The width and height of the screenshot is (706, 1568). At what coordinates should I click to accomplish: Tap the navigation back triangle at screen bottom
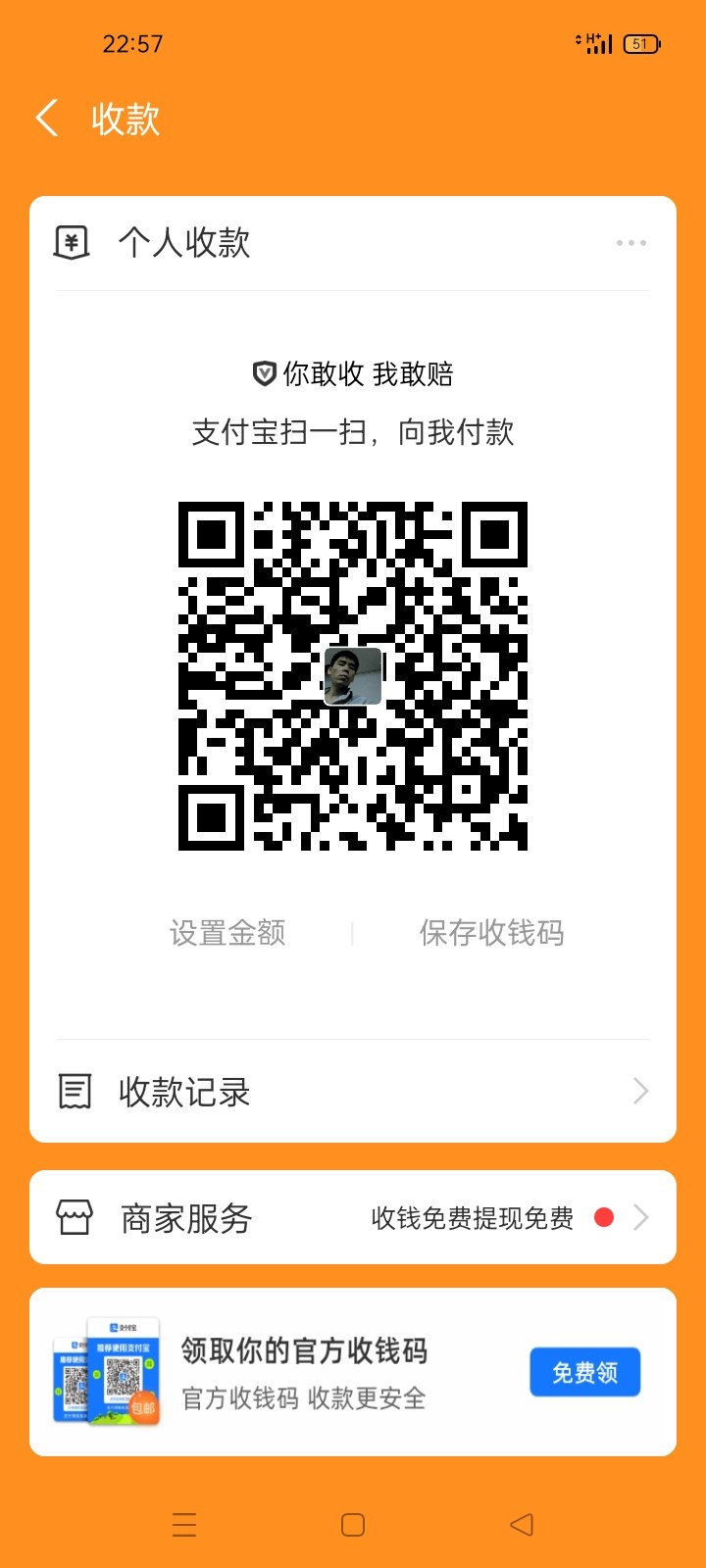coord(521,1525)
